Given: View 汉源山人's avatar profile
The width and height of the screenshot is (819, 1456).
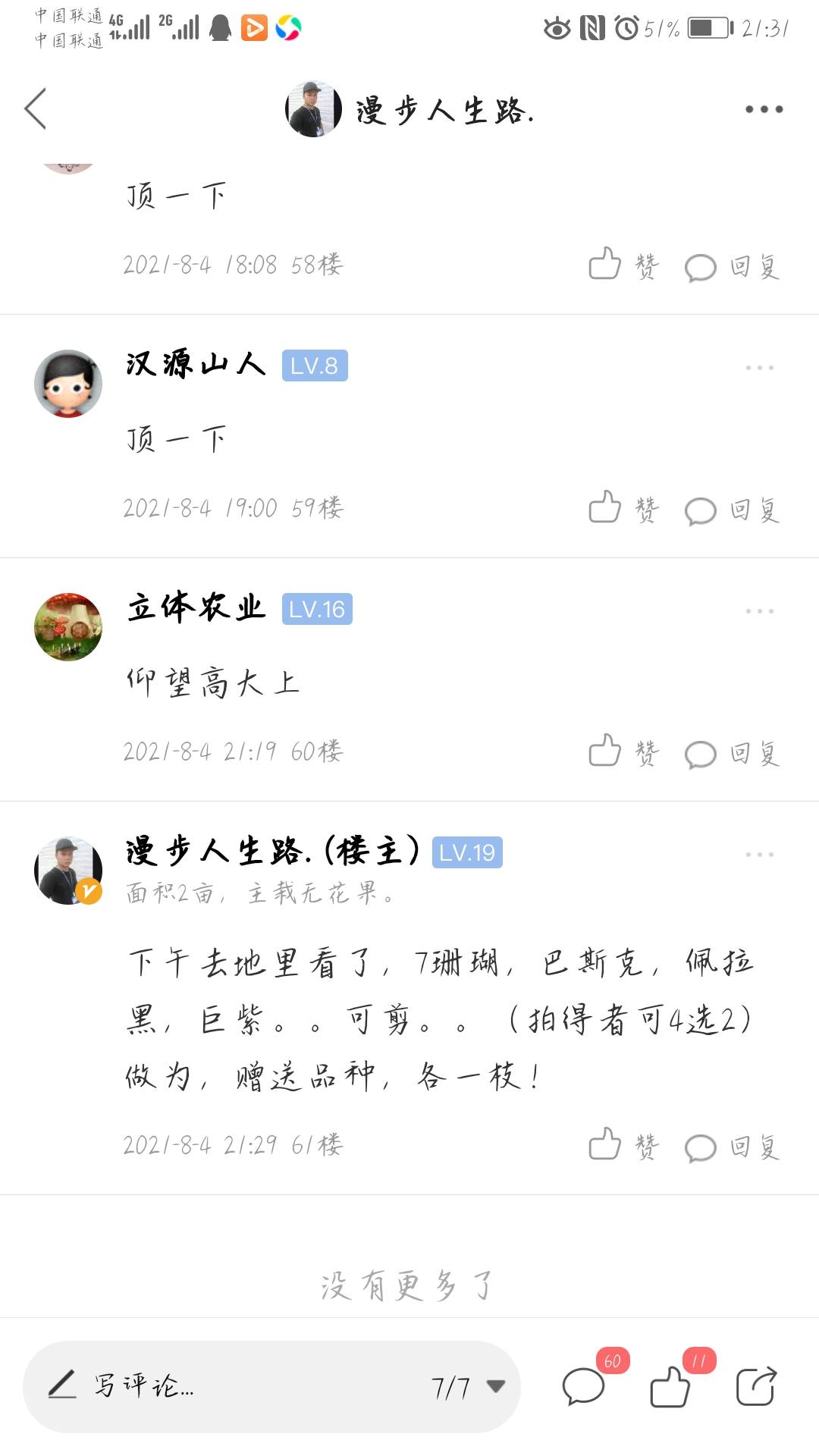Looking at the screenshot, I should click(x=68, y=383).
